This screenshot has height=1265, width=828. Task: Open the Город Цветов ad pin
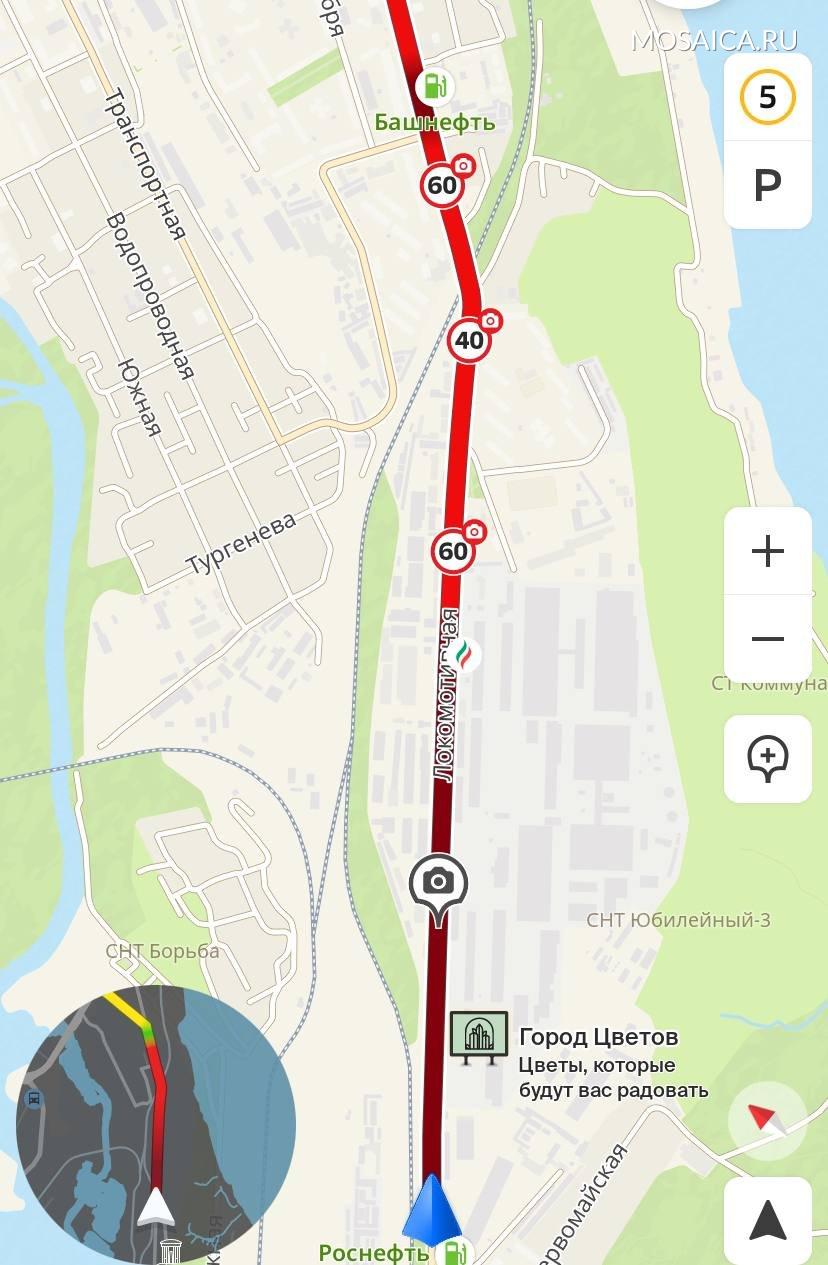[478, 1037]
